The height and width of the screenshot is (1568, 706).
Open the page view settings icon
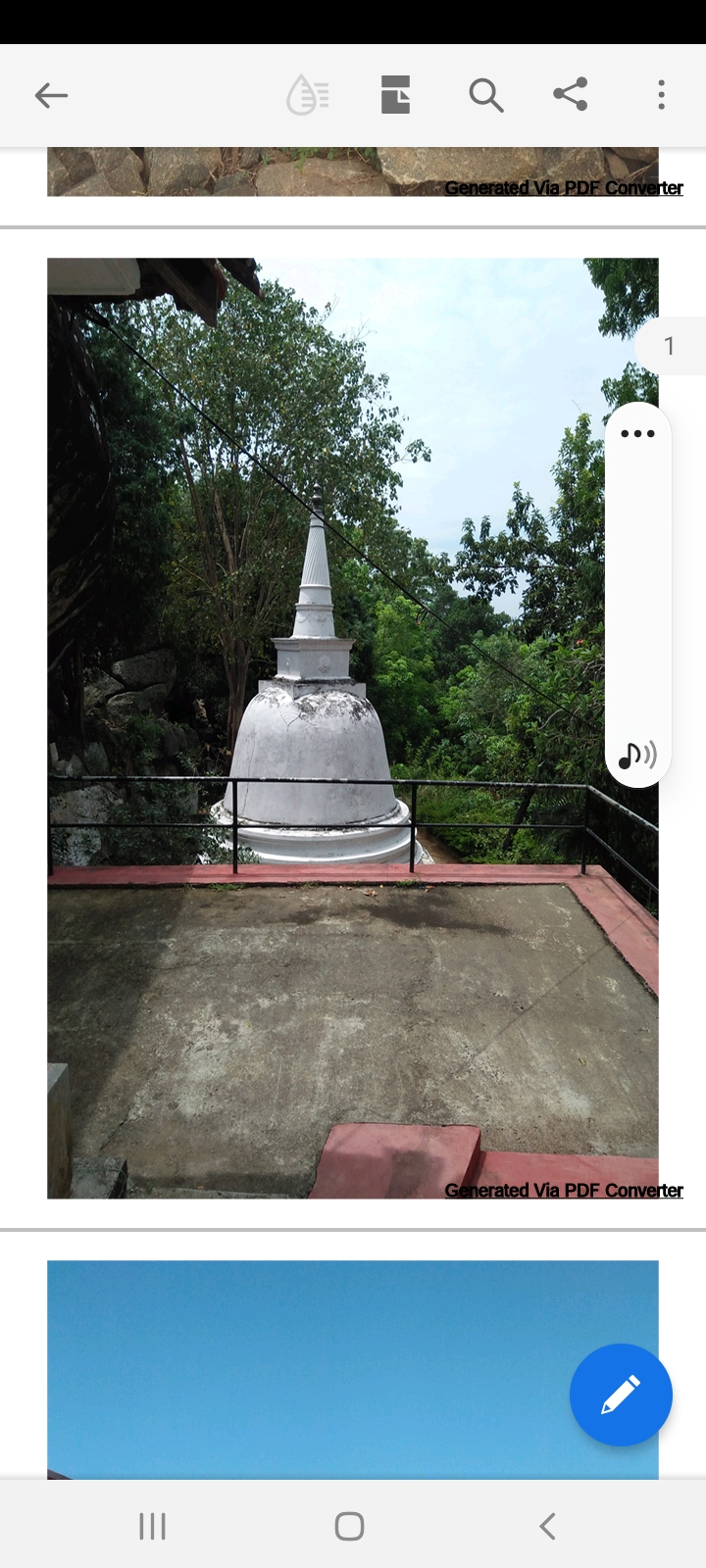395,95
